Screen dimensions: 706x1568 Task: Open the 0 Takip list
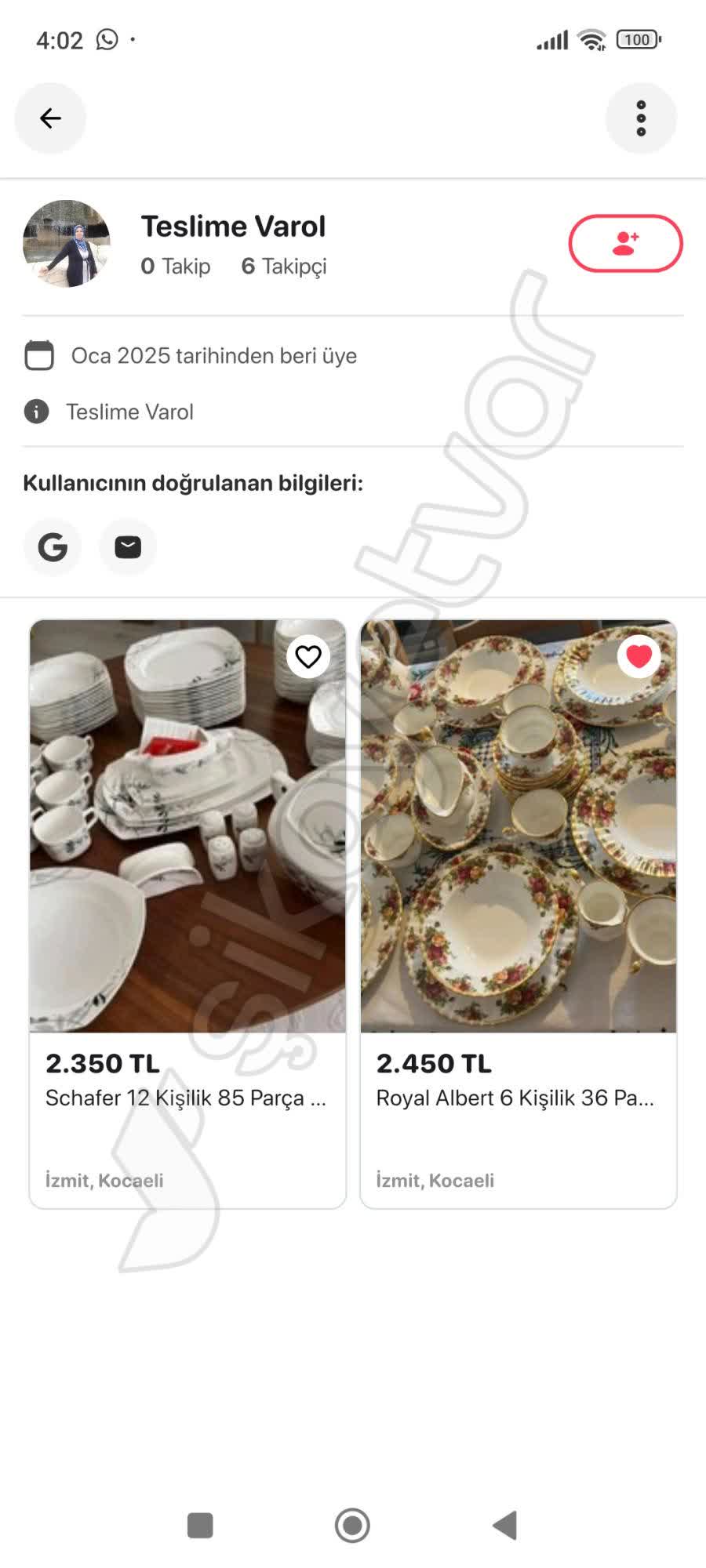click(175, 266)
